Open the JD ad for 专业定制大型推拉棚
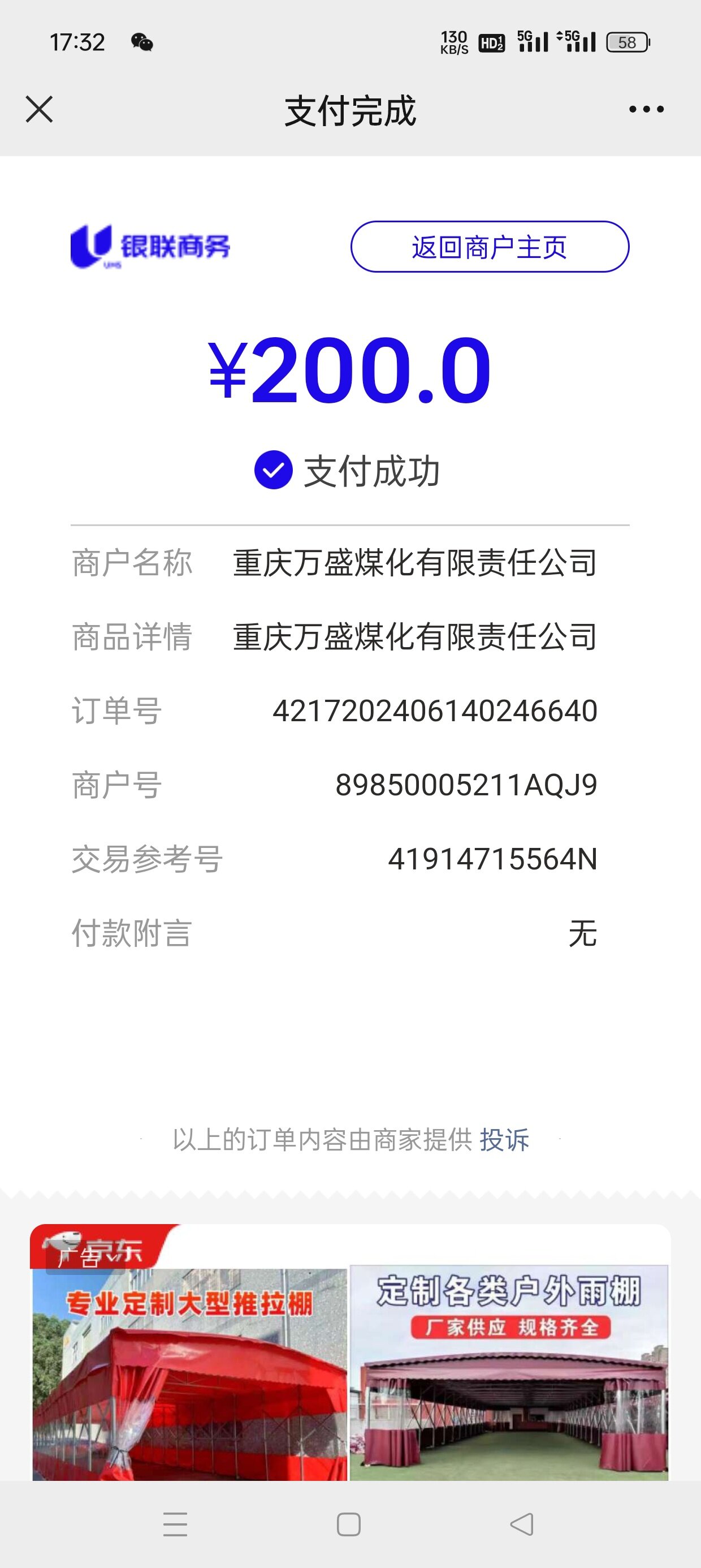Screen dimensions: 701x1568 coord(190,1375)
